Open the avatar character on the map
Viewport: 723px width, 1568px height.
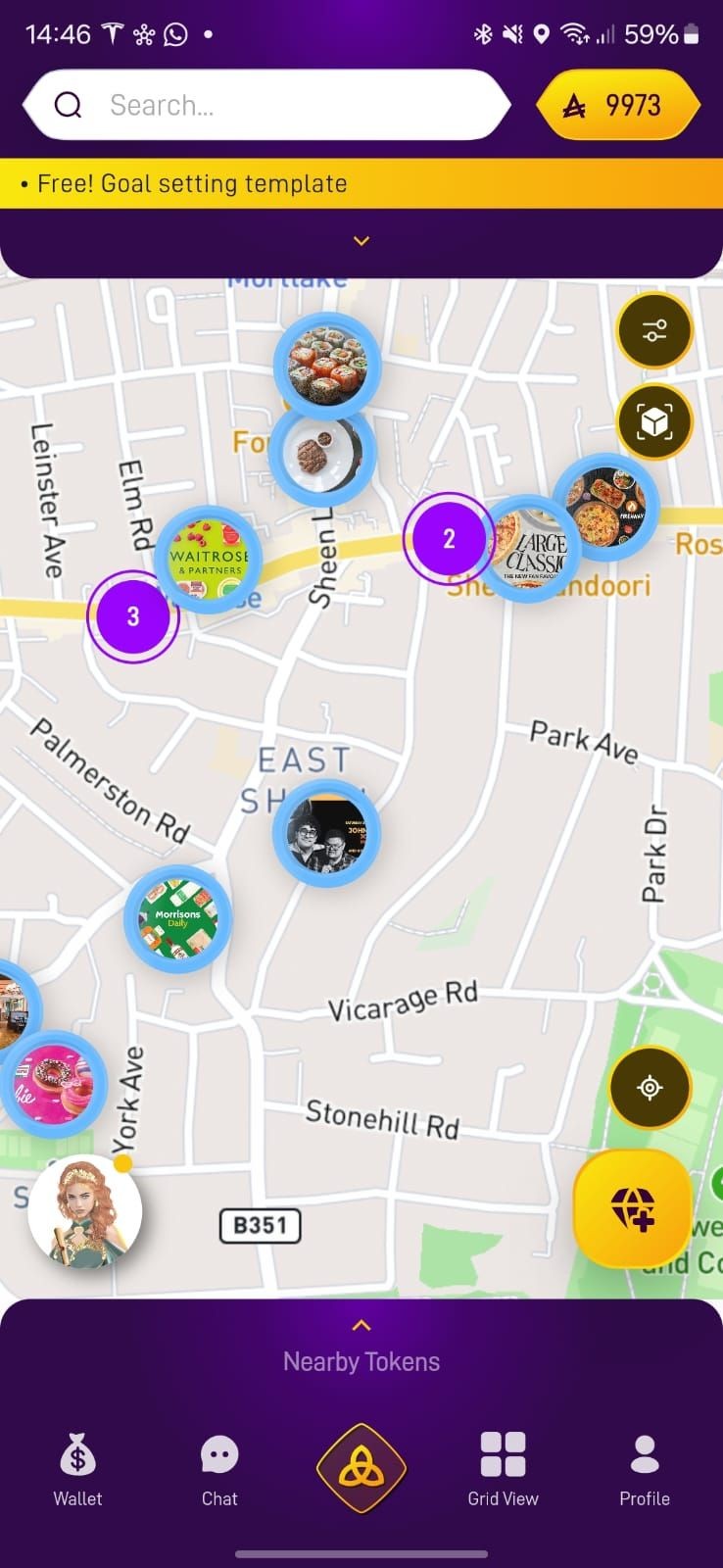click(84, 1212)
